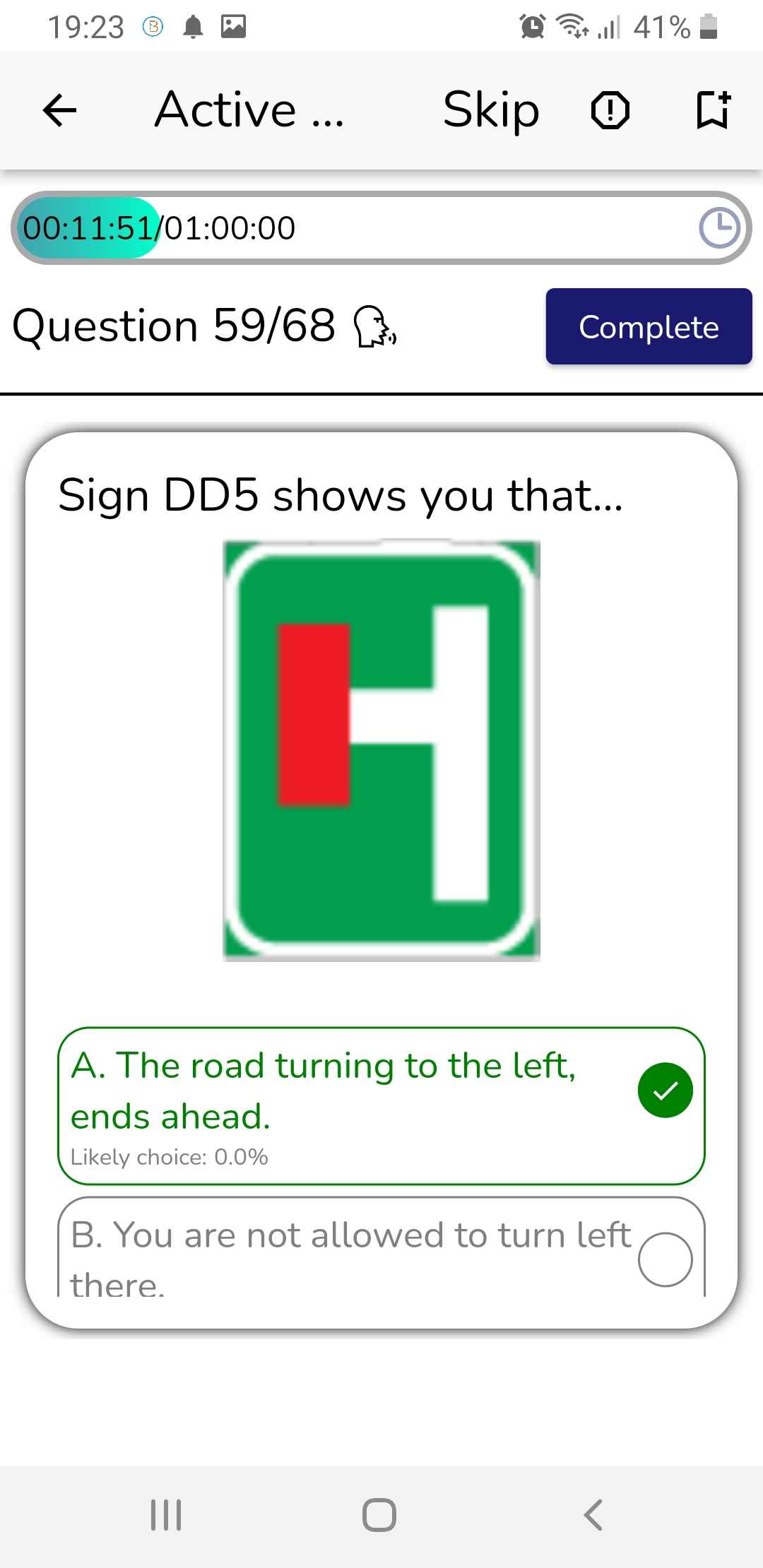Complete the test
Image resolution: width=763 pixels, height=1568 pixels.
click(649, 327)
